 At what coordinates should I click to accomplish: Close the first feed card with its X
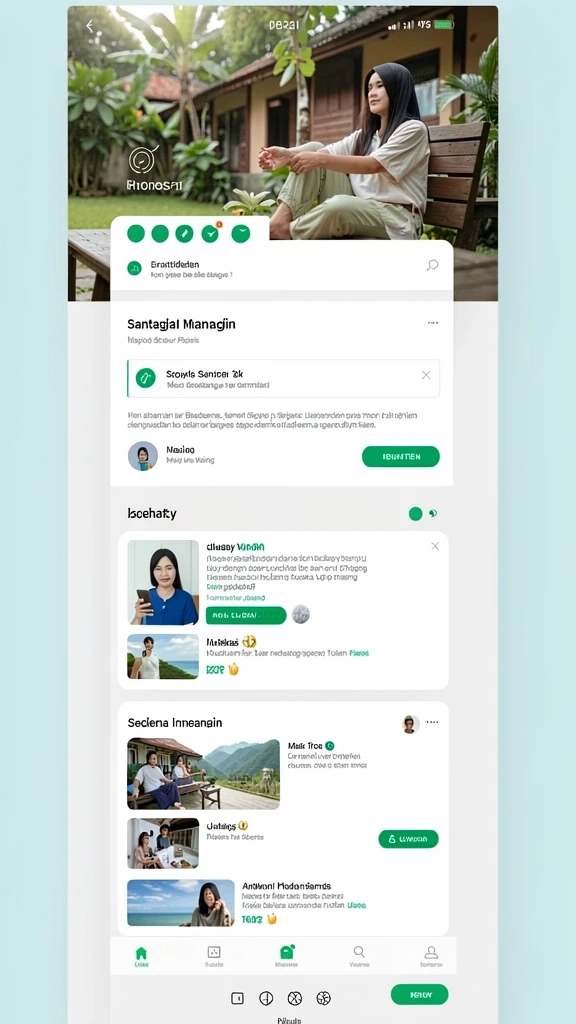point(435,546)
